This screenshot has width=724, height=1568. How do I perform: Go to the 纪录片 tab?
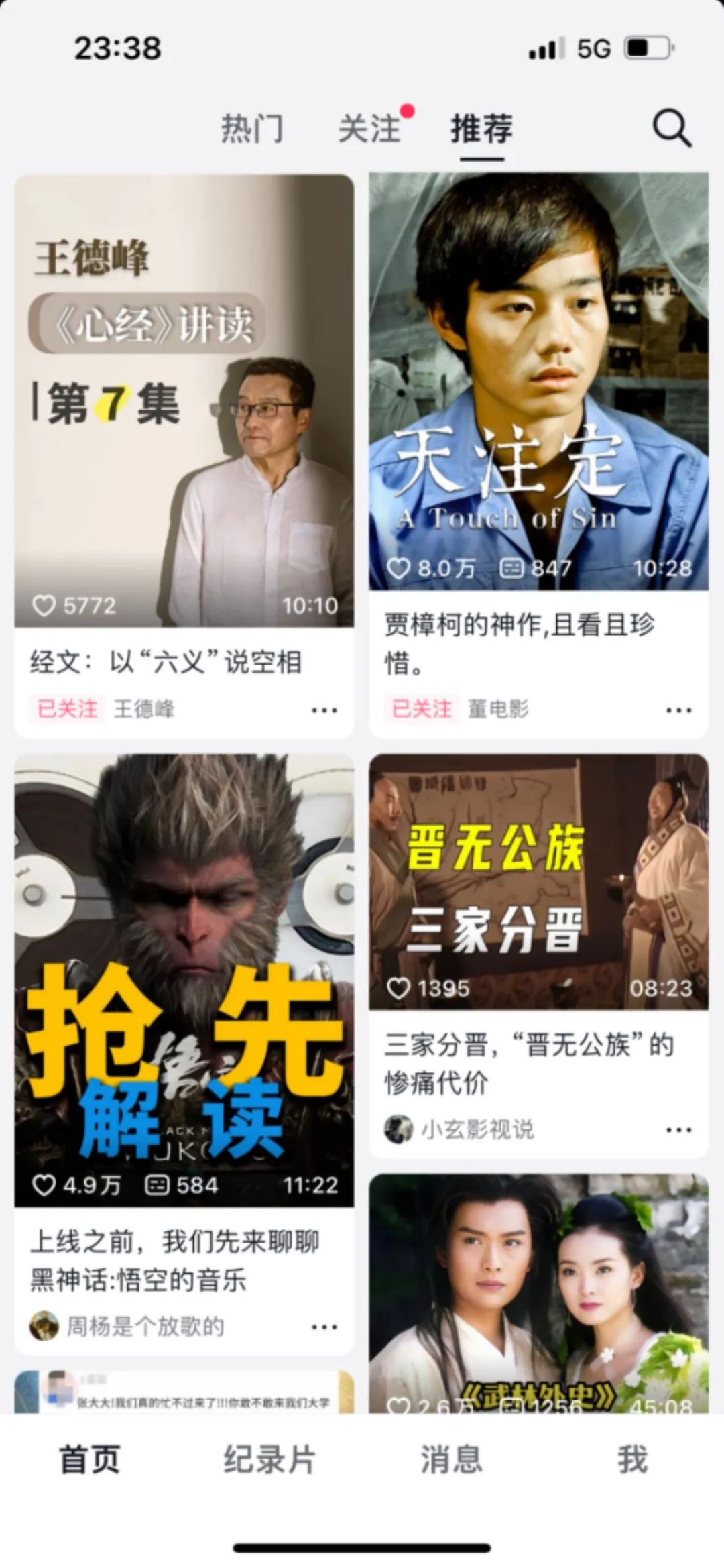coord(269,1460)
